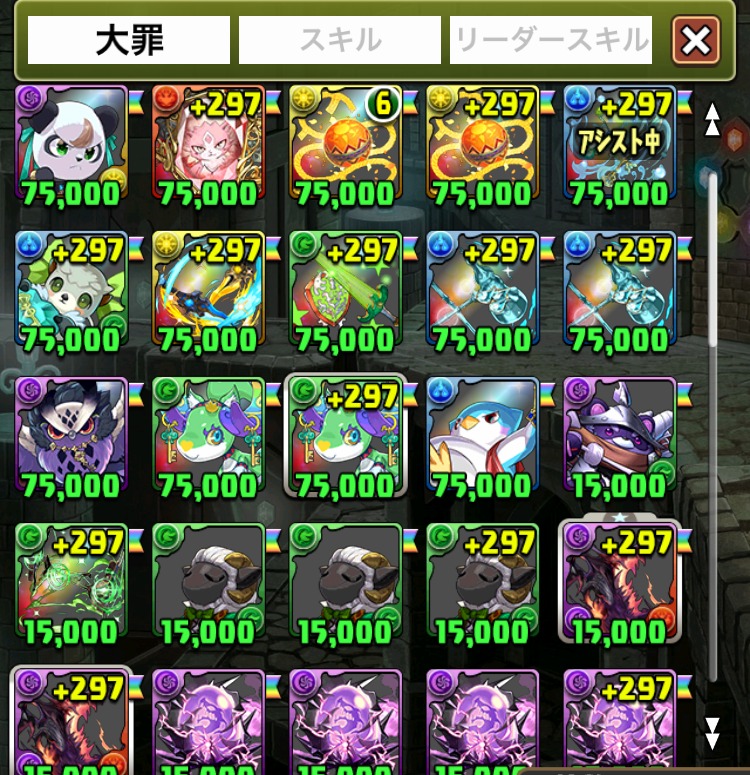Jump to top with the up arrows
Screen dimensions: 750x775
712,119
